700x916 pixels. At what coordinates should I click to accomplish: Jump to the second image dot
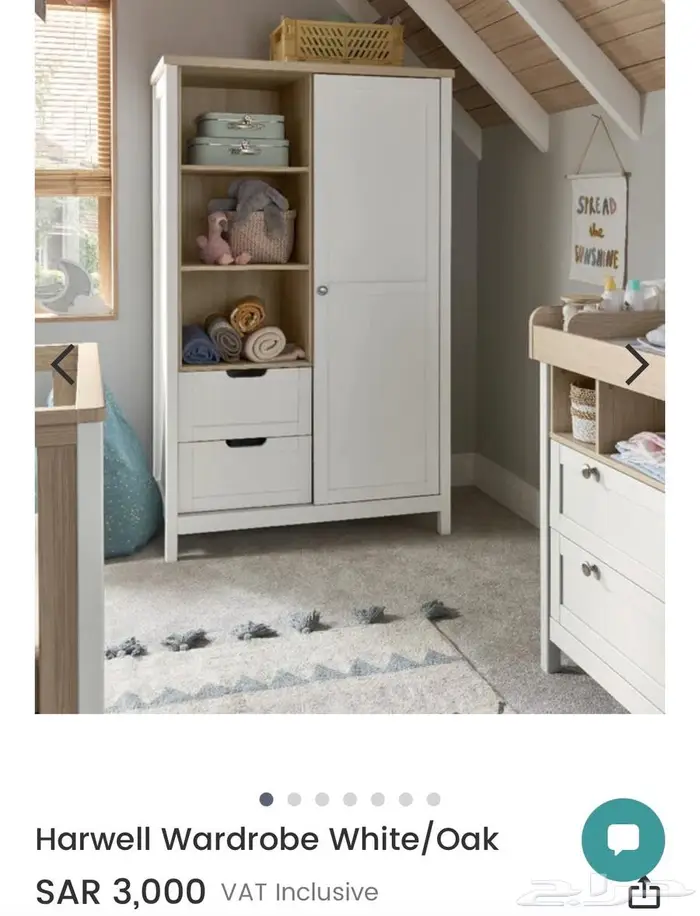(x=294, y=799)
